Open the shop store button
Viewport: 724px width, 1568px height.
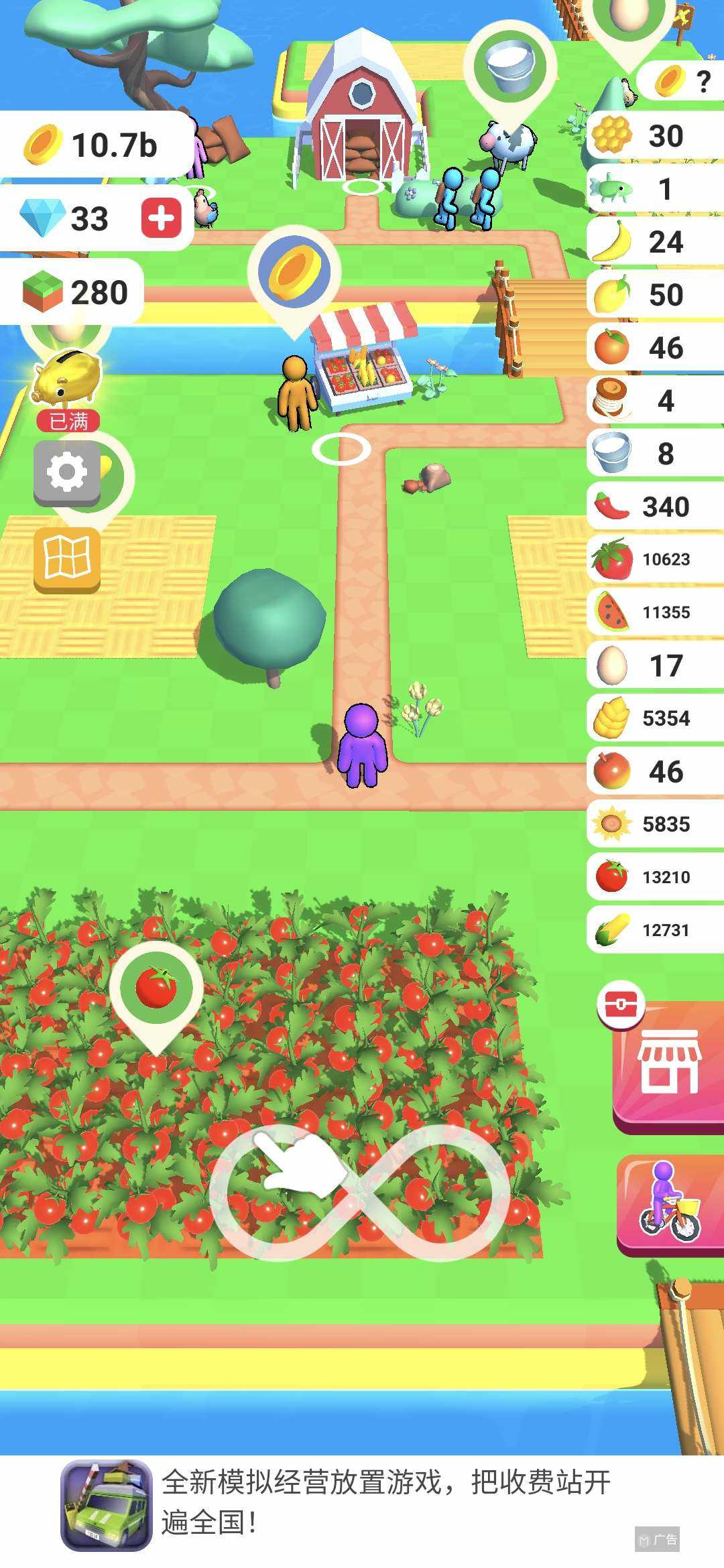[669, 1064]
